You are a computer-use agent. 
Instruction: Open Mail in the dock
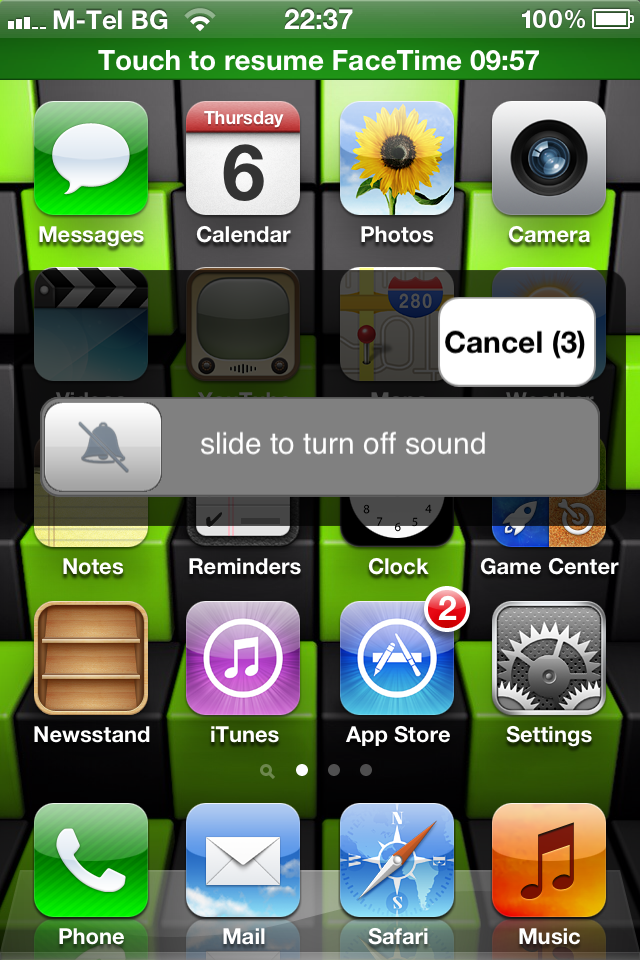click(x=243, y=861)
